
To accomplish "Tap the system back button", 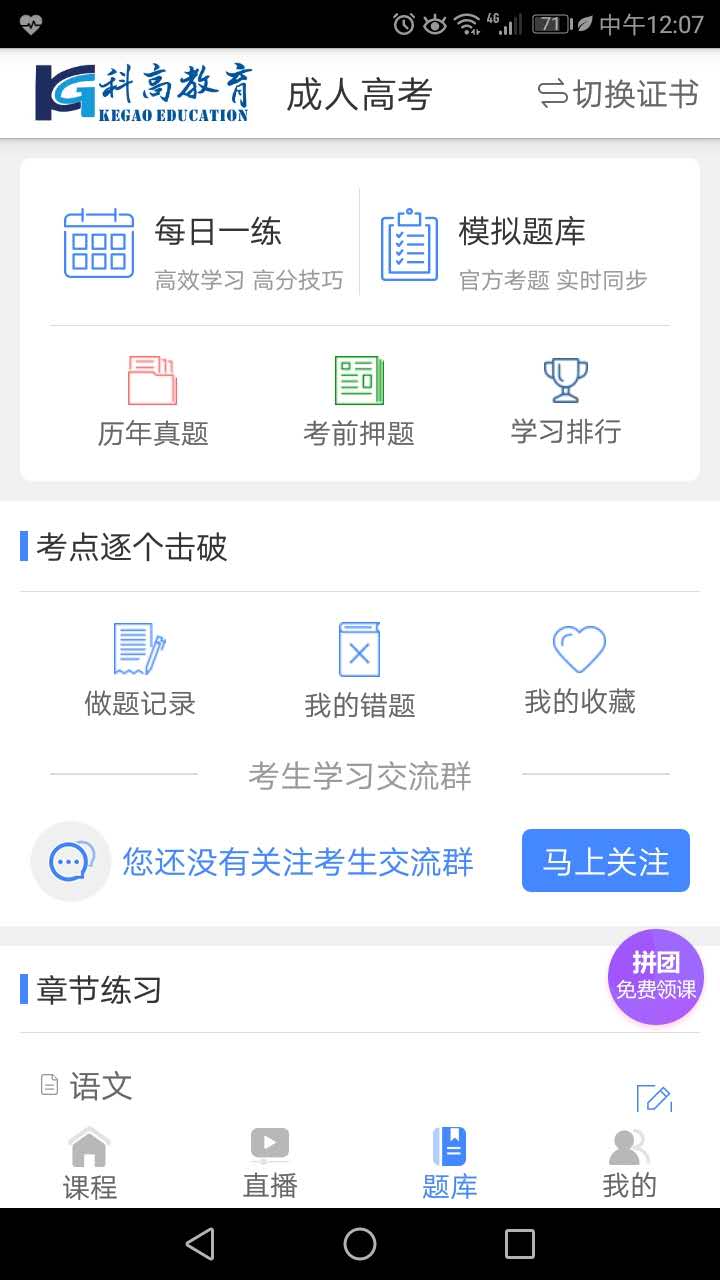I will tap(200, 1244).
